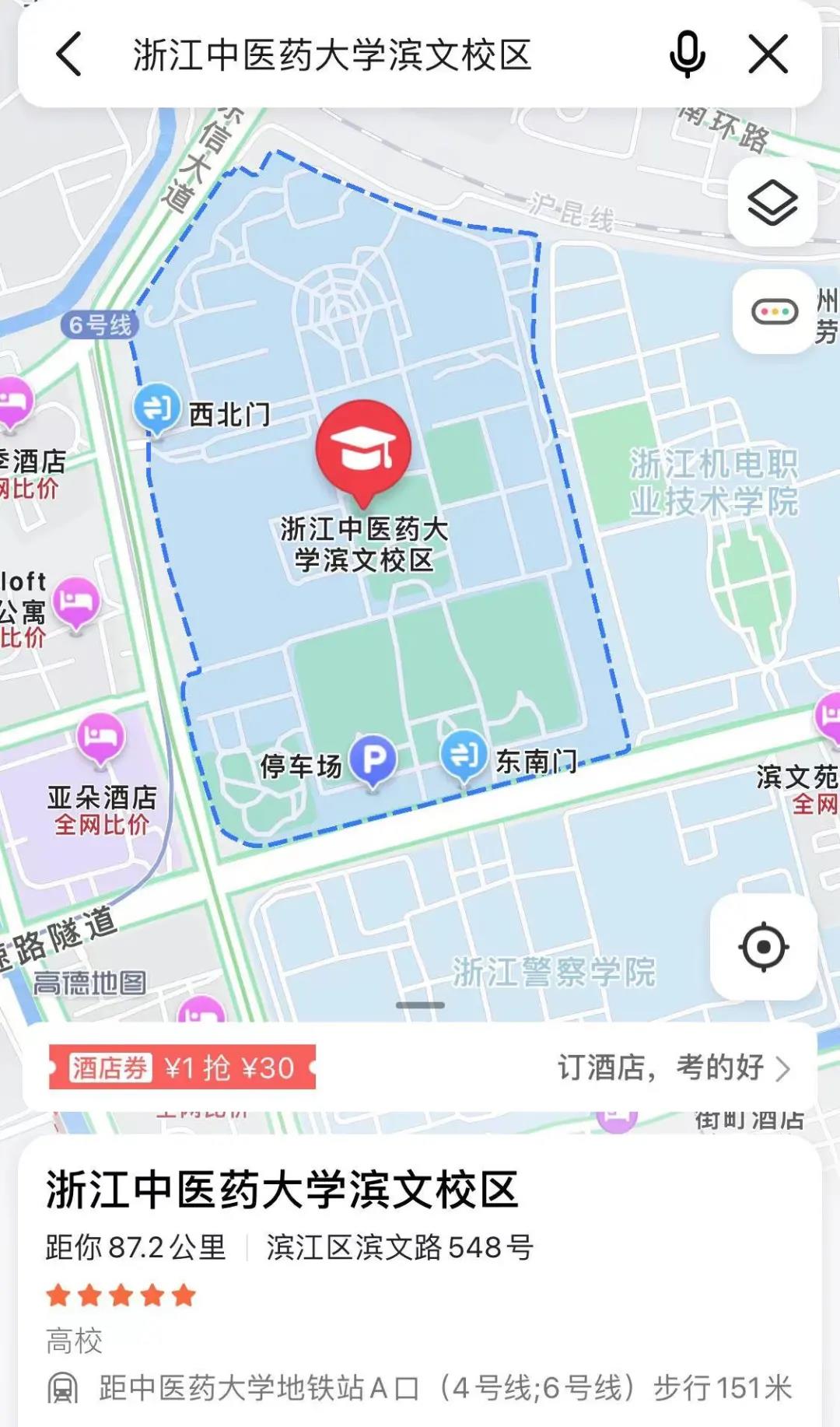Tap the red campus pin on map
This screenshot has width=840, height=1427.
click(x=363, y=448)
